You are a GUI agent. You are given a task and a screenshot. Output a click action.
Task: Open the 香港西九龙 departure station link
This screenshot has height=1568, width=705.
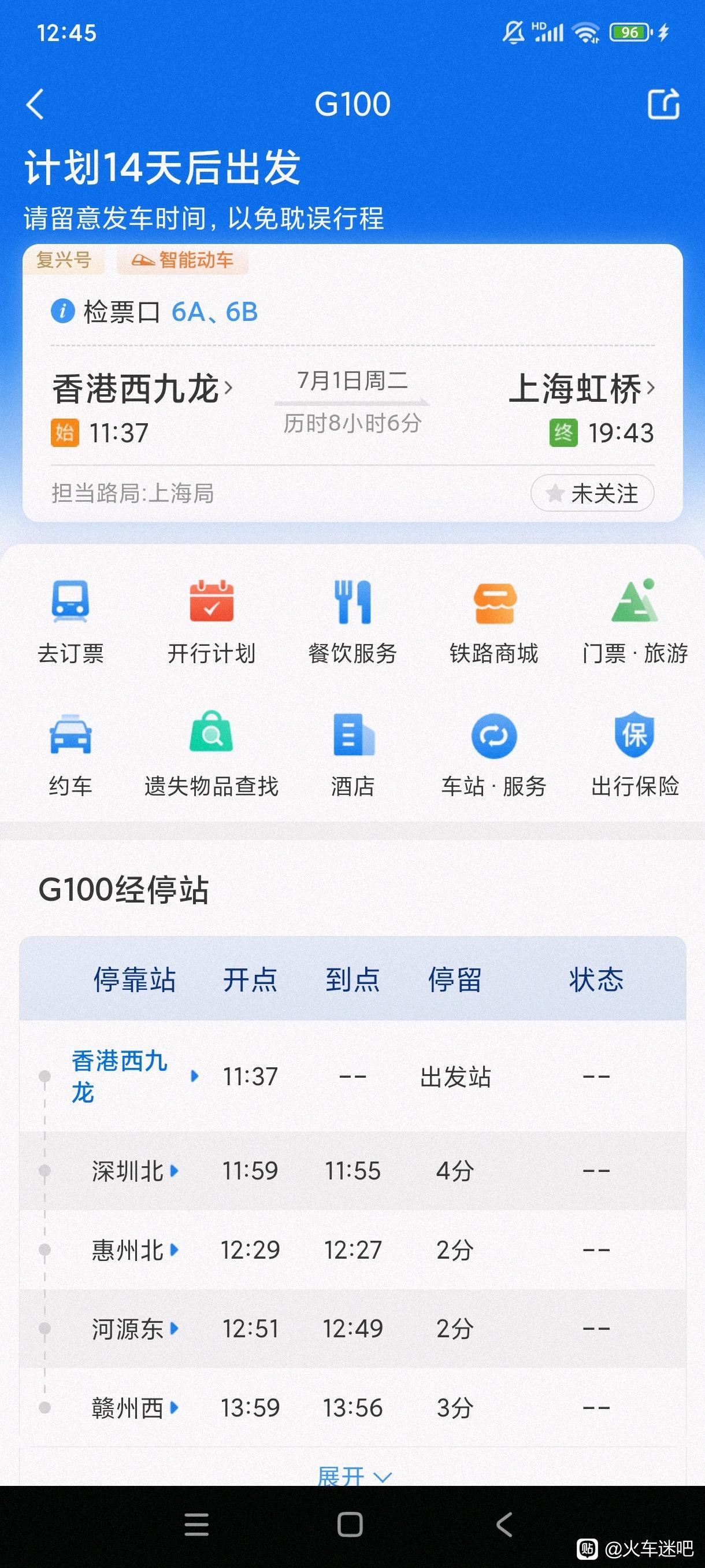142,389
